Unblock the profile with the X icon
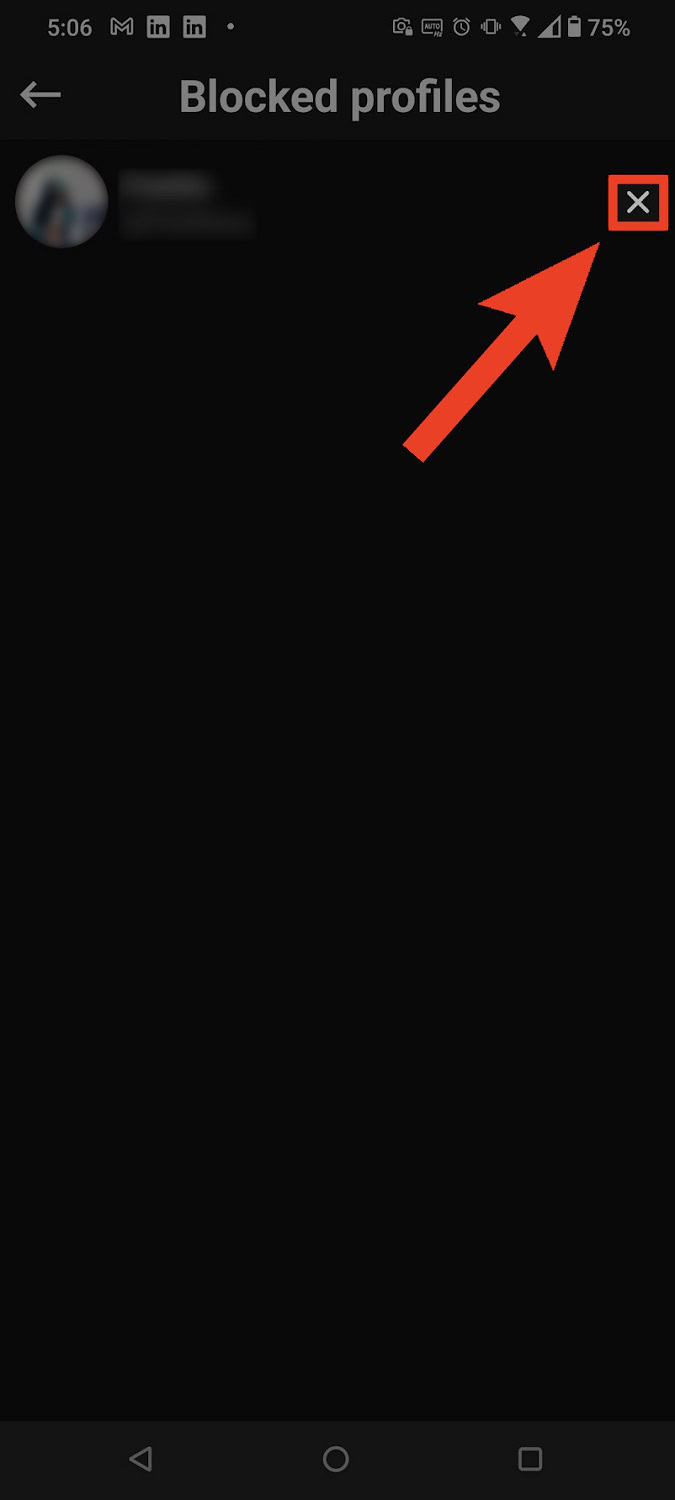 (638, 203)
